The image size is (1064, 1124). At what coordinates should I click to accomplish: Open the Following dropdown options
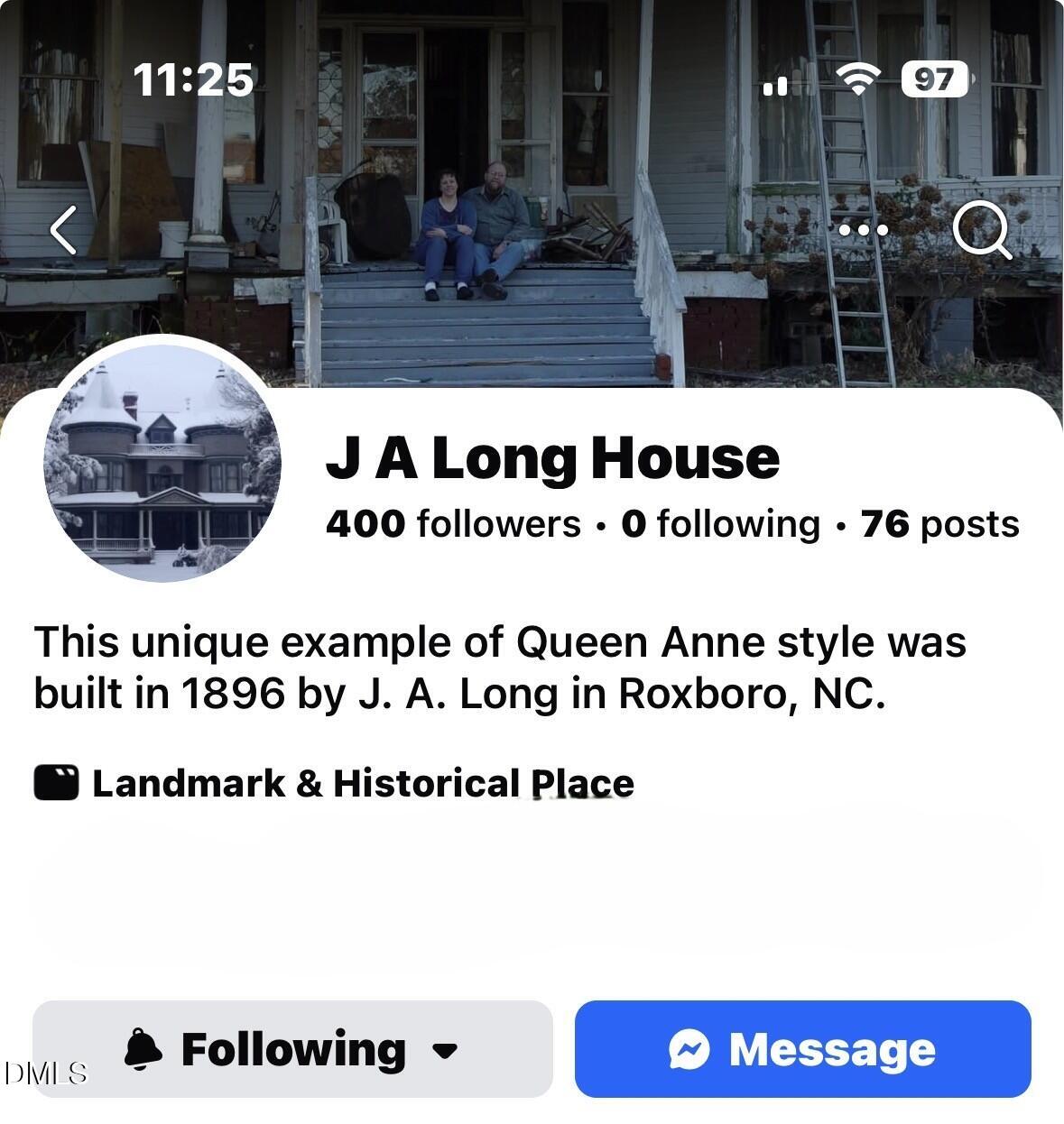(292, 1049)
